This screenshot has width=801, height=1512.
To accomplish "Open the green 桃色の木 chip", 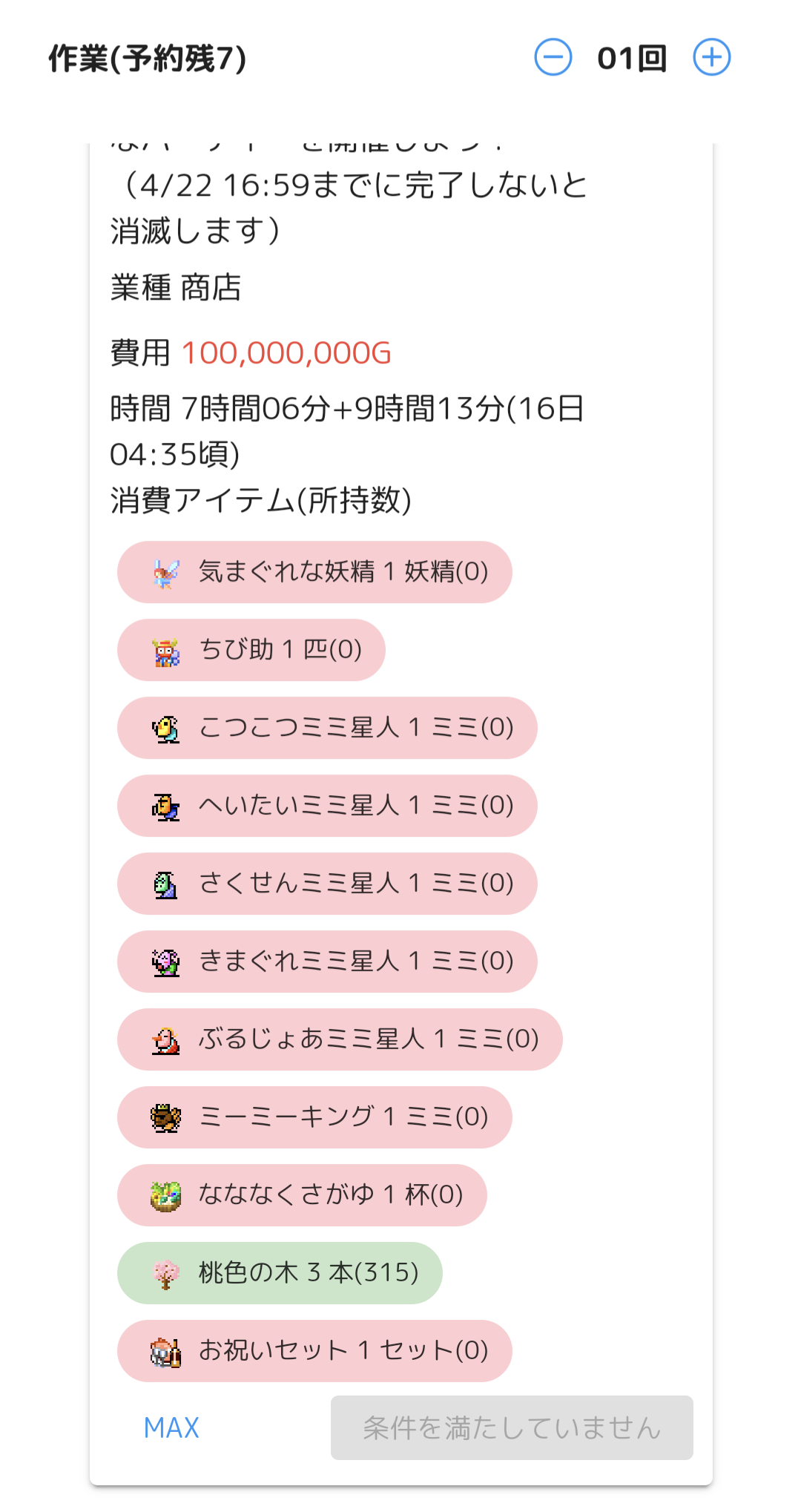I will 280,1273.
